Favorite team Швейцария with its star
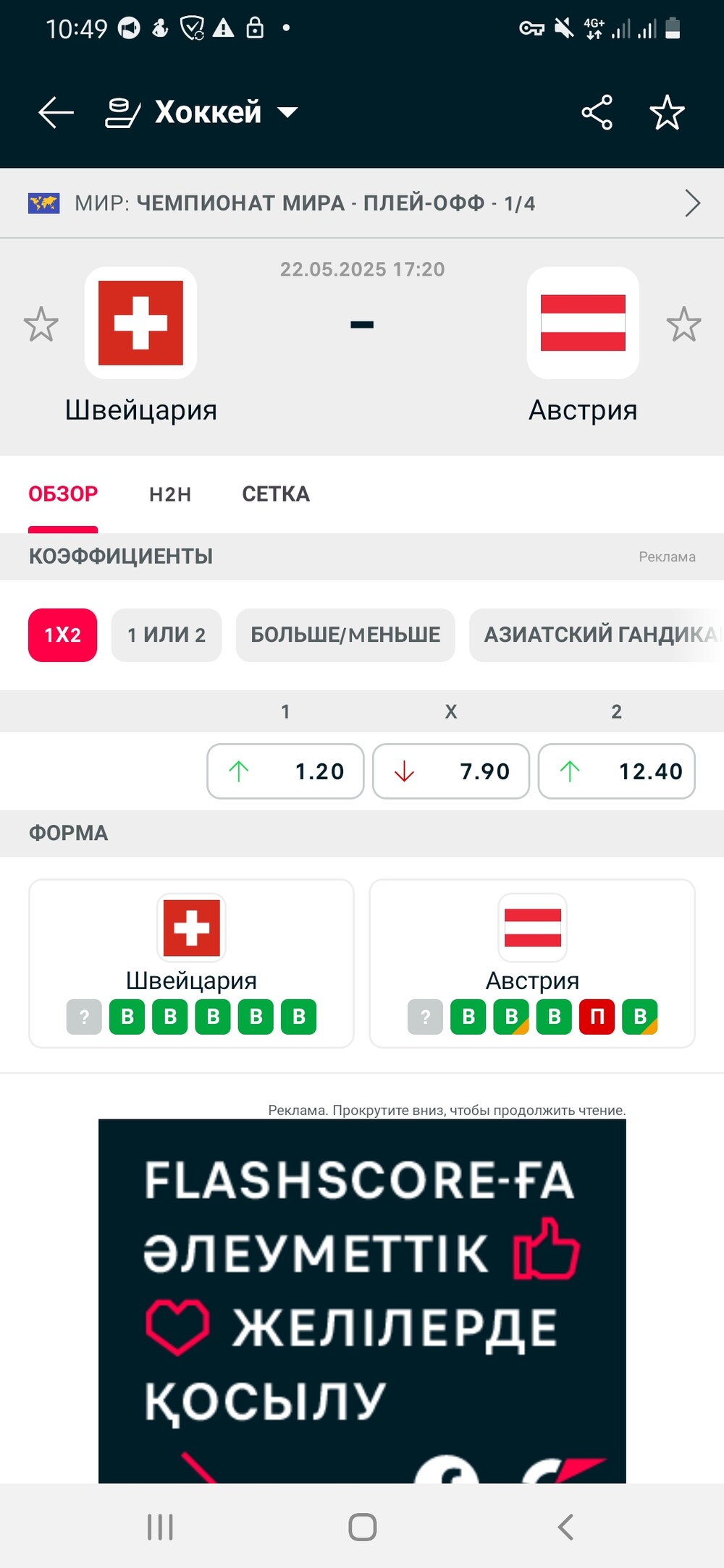The image size is (724, 1568). 41,324
